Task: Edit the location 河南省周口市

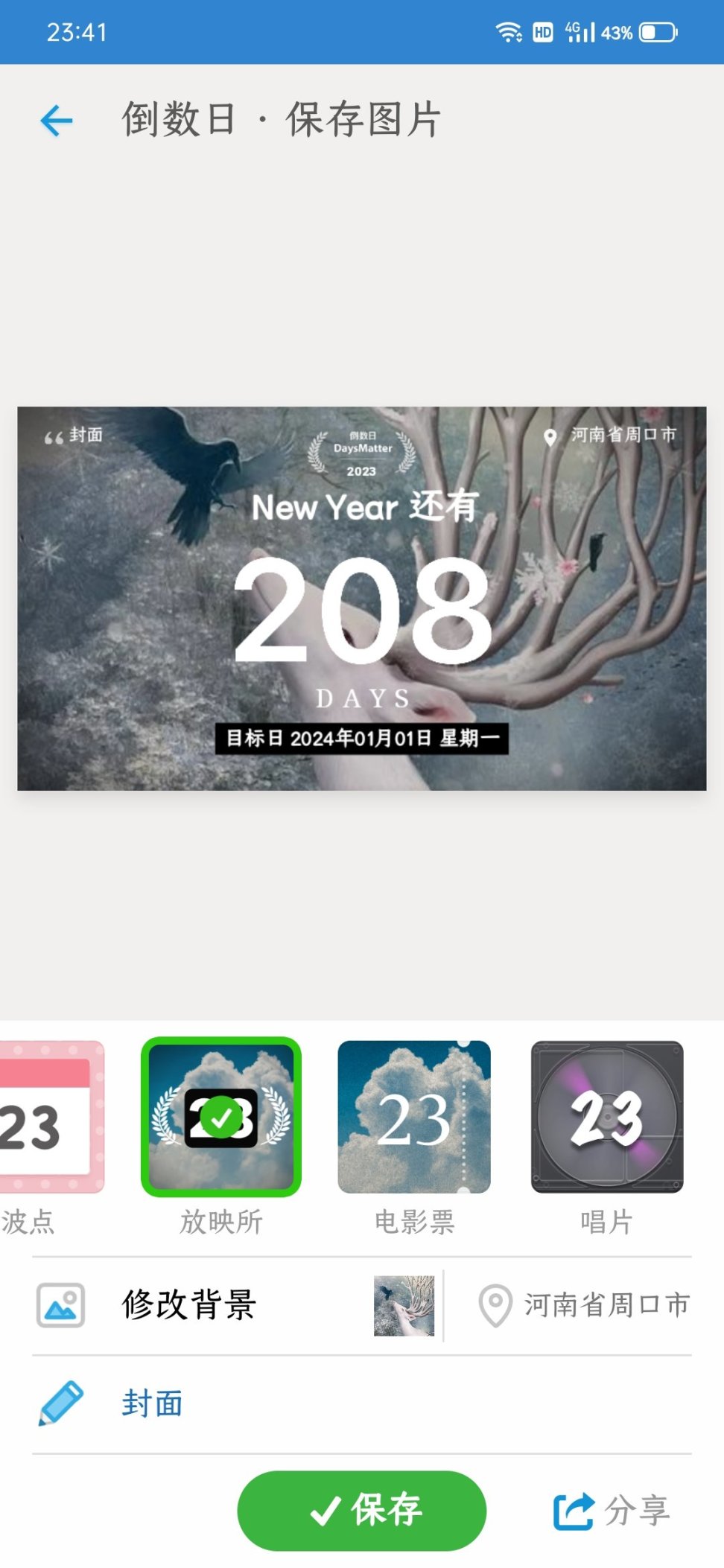Action: pos(585,1305)
